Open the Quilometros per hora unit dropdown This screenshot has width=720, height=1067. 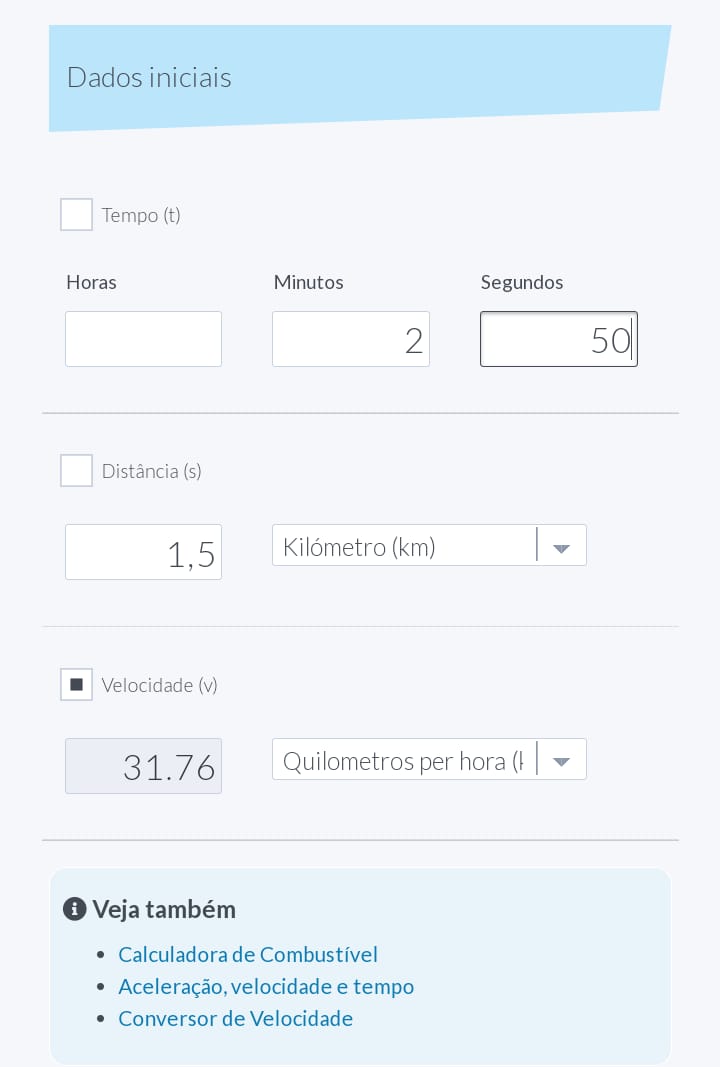(429, 760)
